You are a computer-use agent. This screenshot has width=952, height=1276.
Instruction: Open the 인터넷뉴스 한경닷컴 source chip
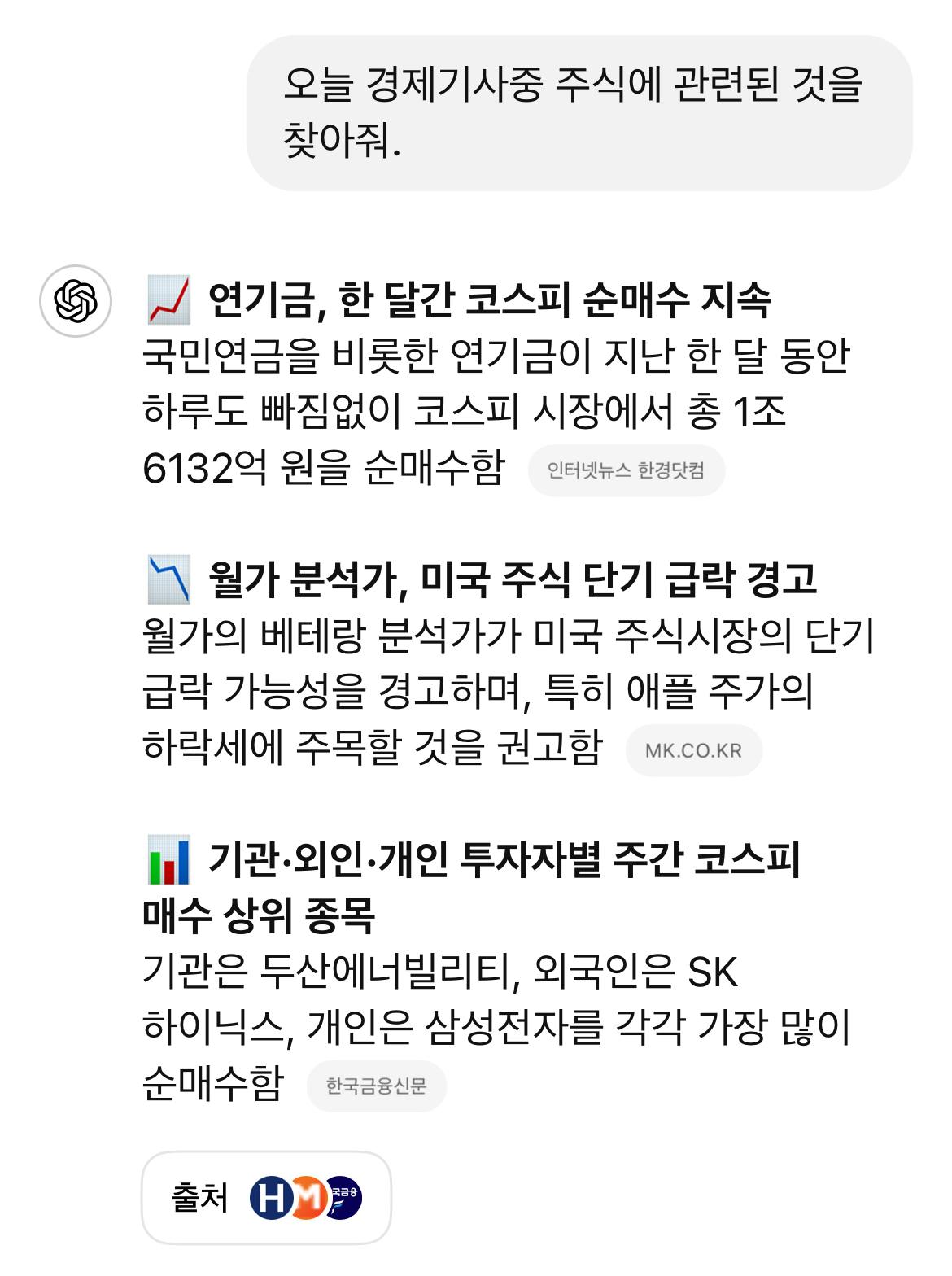tap(626, 470)
